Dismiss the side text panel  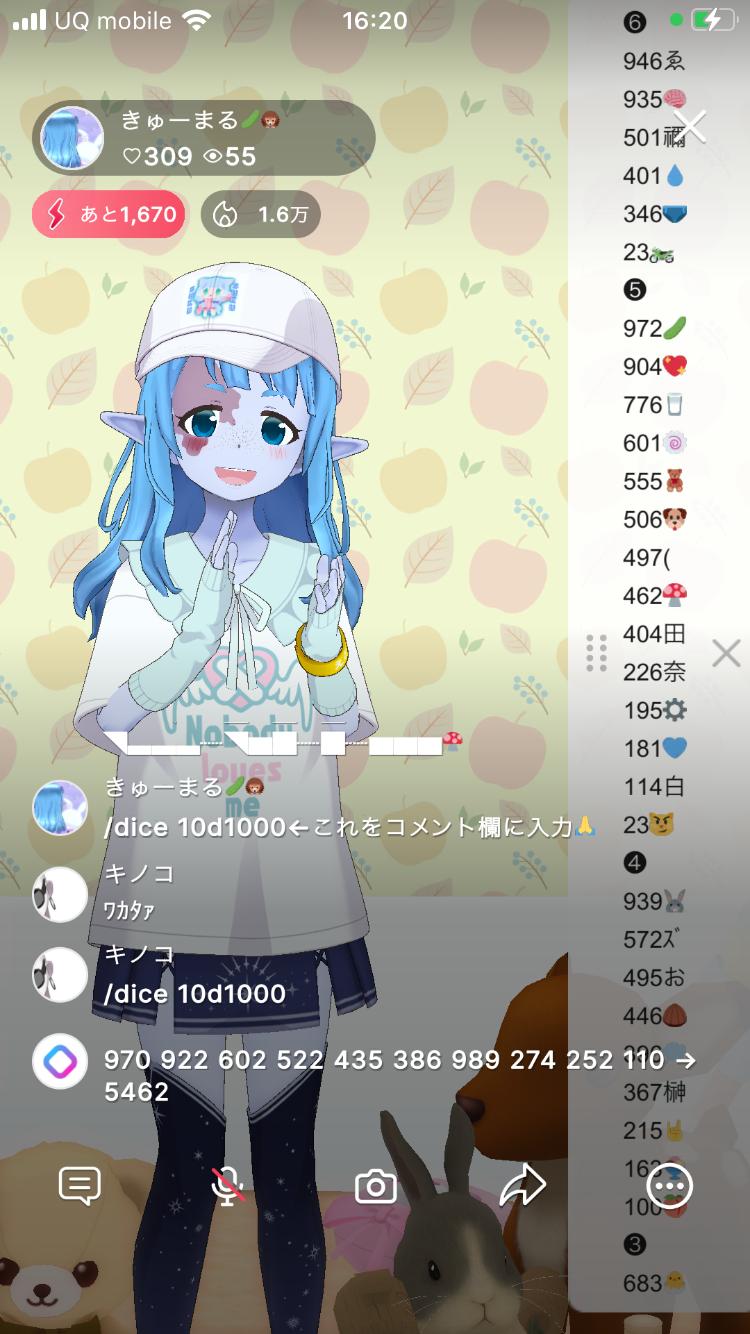pyautogui.click(x=726, y=654)
